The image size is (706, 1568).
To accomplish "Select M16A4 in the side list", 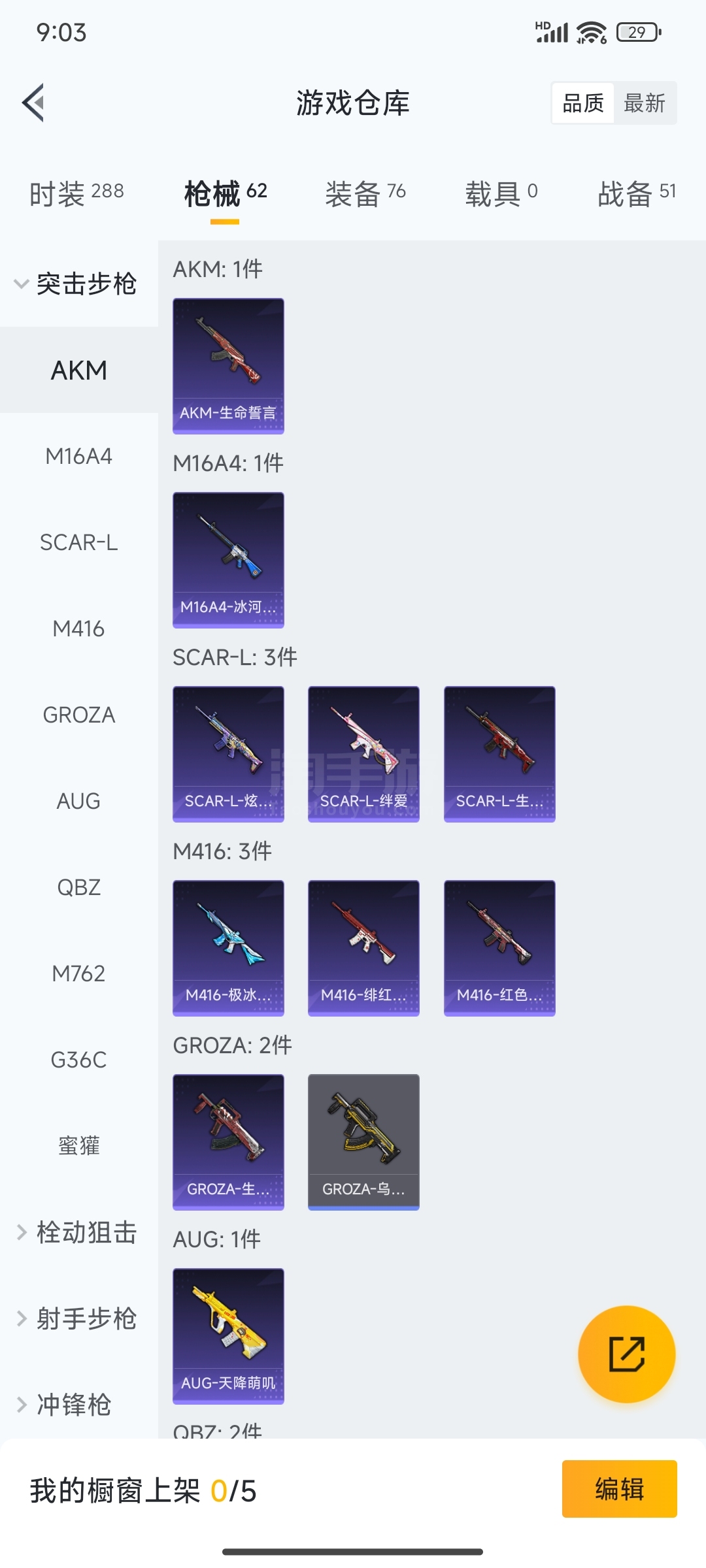I will (x=78, y=456).
